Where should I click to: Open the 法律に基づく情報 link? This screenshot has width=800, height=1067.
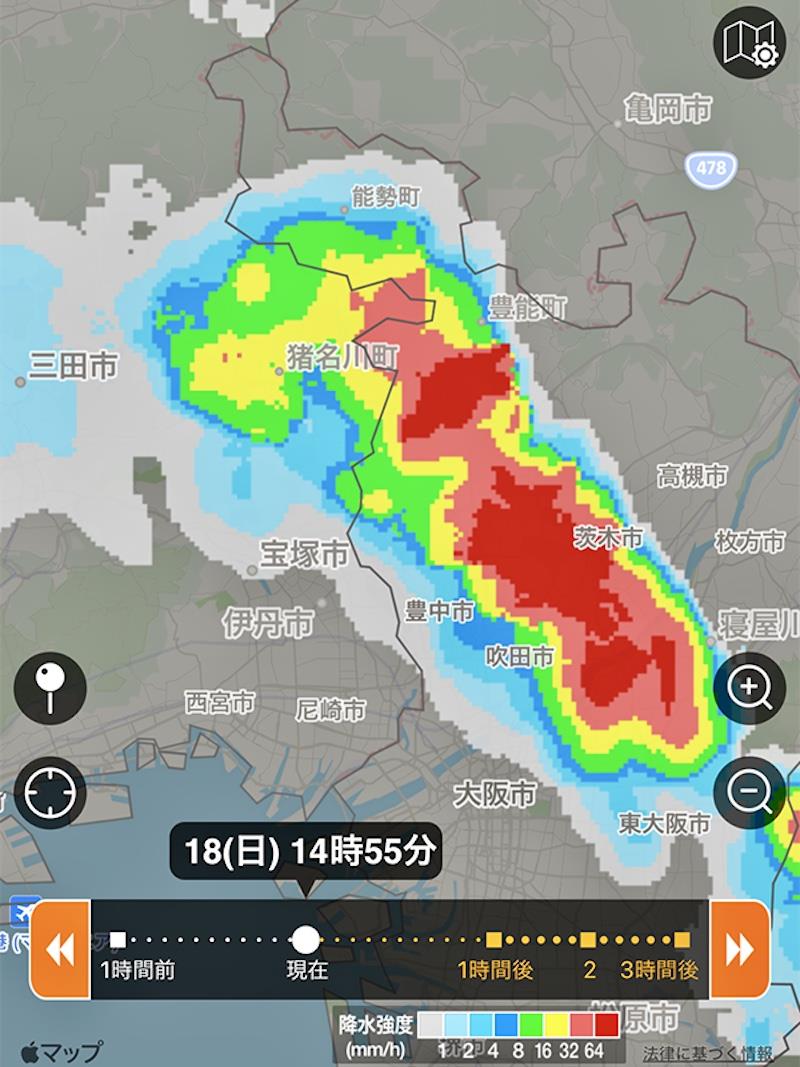[x=708, y=1053]
